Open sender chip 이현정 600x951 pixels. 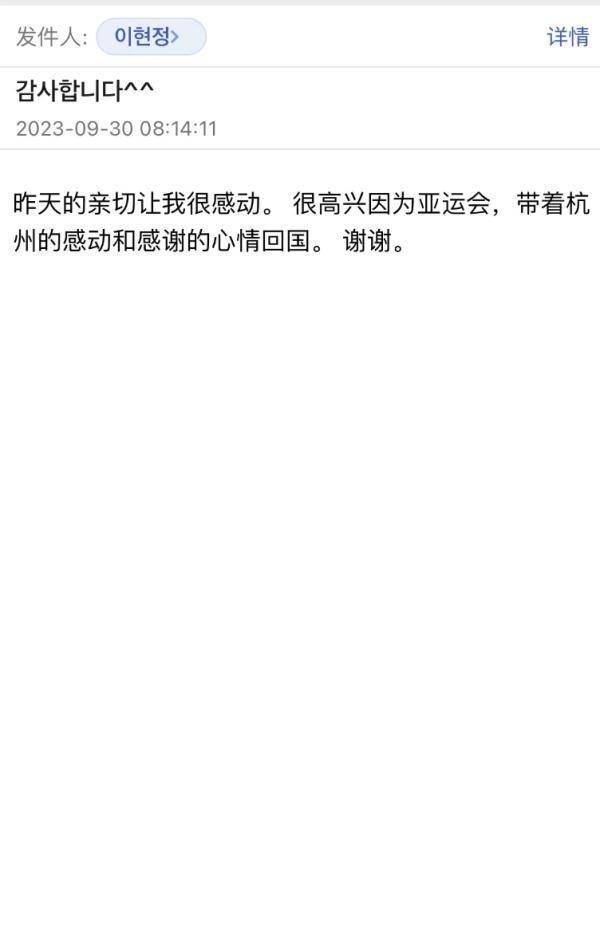click(151, 37)
